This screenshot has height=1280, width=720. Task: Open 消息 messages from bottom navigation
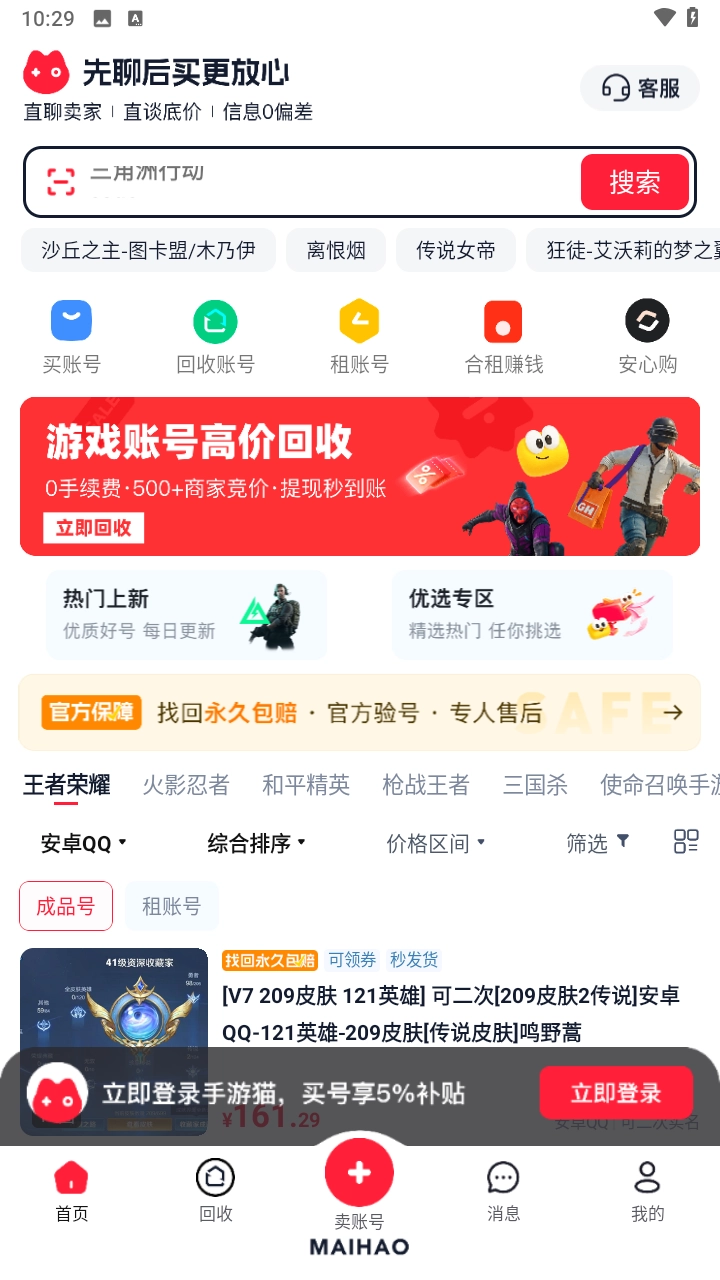click(x=503, y=1190)
